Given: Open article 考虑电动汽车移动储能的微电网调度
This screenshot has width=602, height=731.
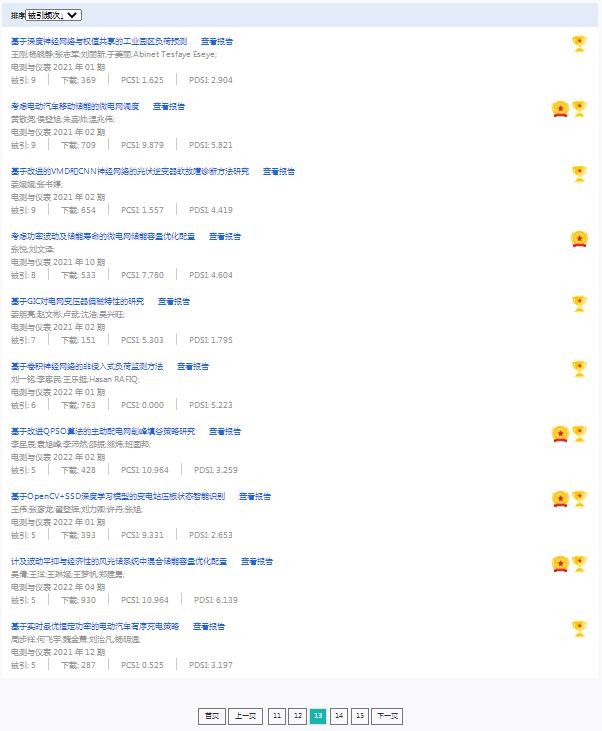Looking at the screenshot, I should tap(74, 106).
